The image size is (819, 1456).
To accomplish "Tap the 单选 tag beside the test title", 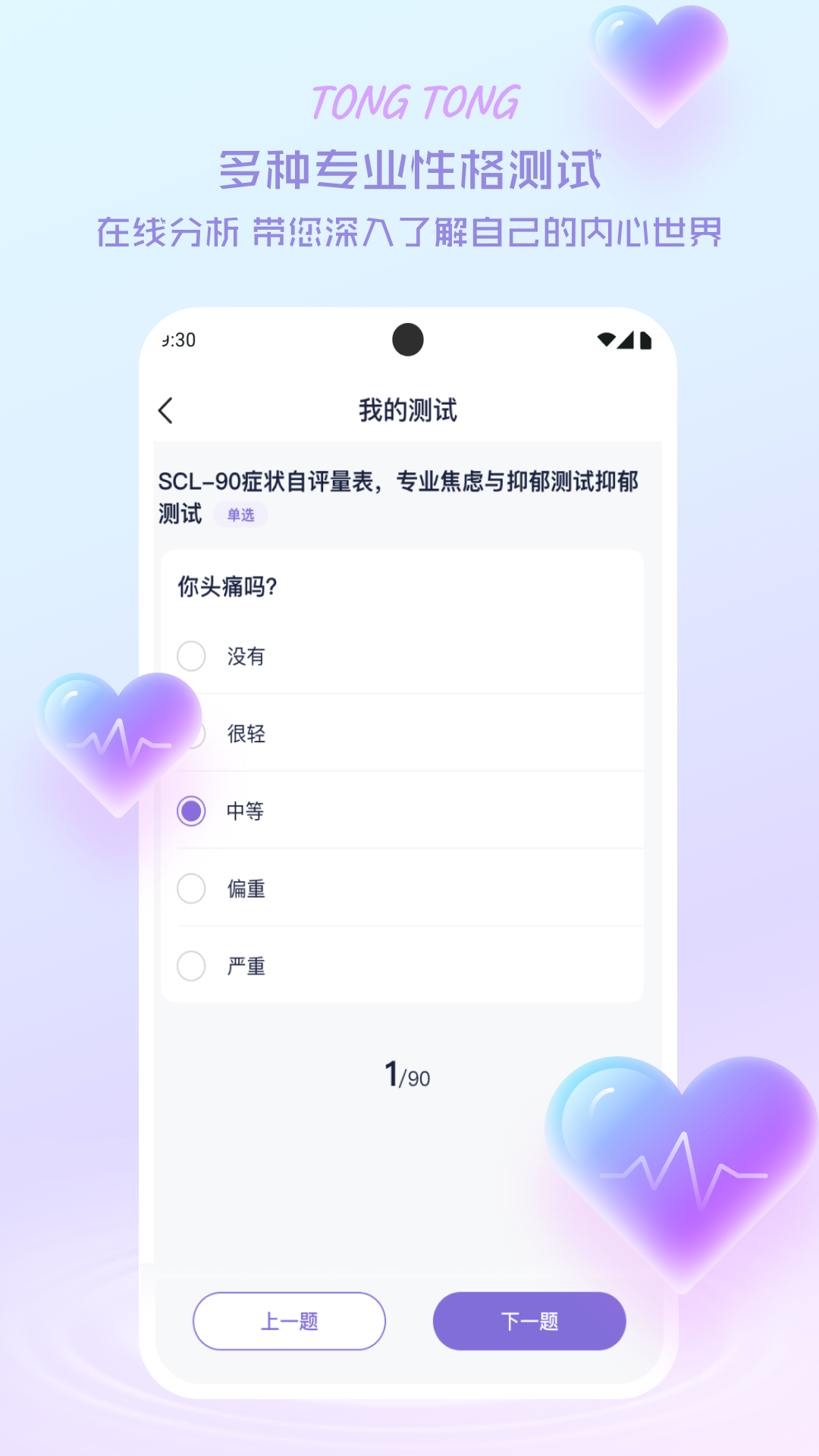I will [x=241, y=515].
